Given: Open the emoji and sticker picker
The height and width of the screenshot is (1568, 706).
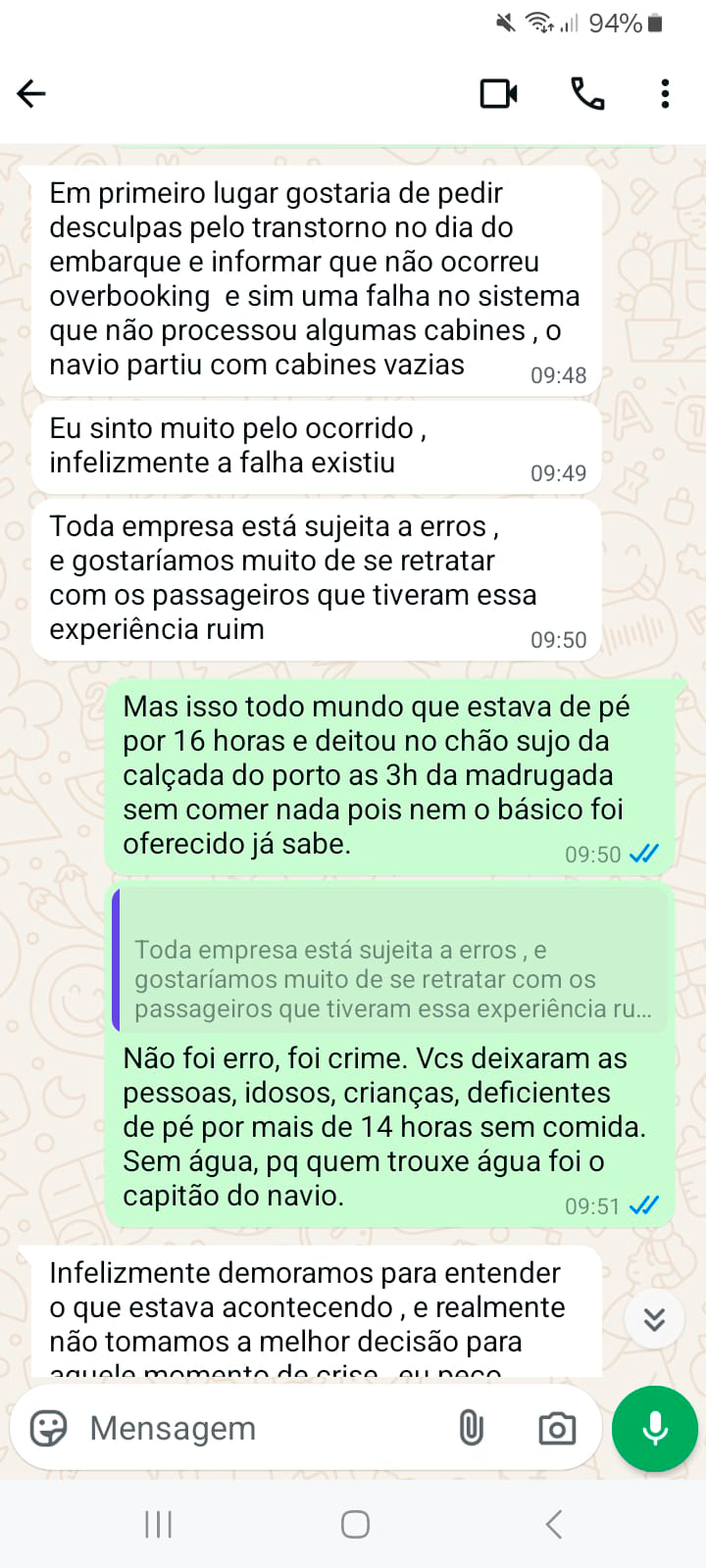Looking at the screenshot, I should tap(48, 1428).
